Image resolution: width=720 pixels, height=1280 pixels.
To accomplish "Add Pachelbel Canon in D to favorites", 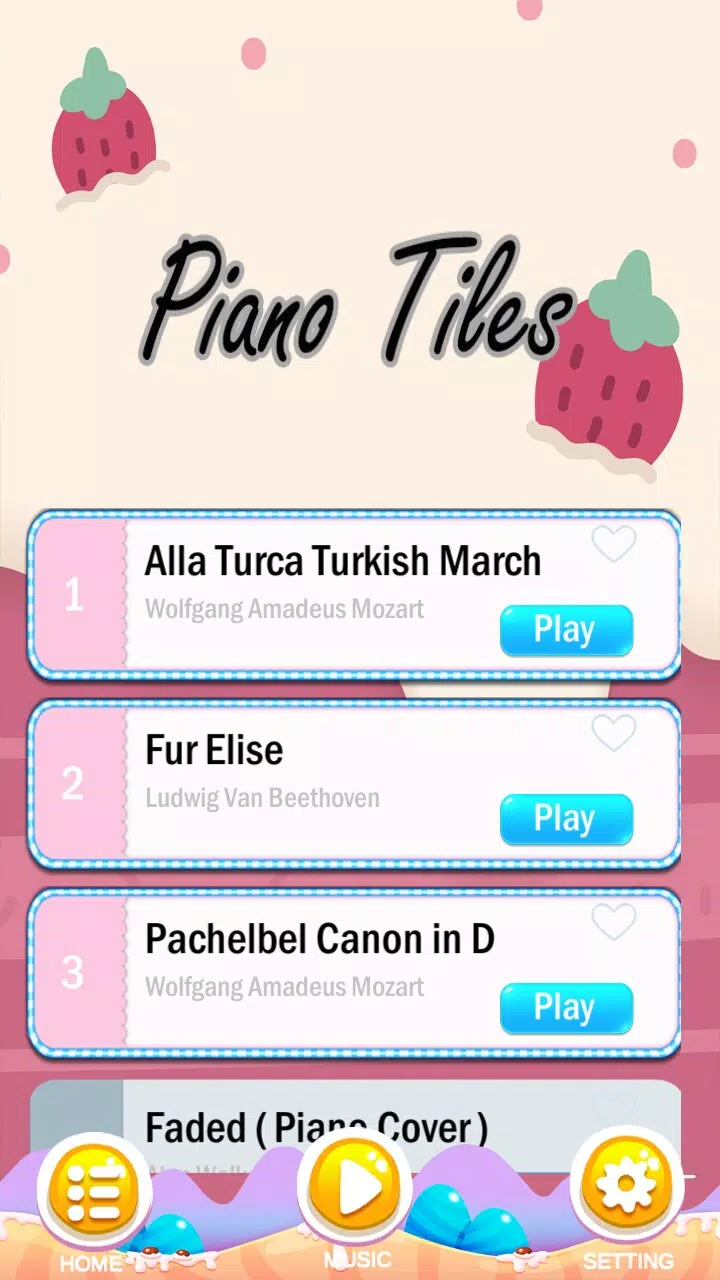I will click(613, 922).
